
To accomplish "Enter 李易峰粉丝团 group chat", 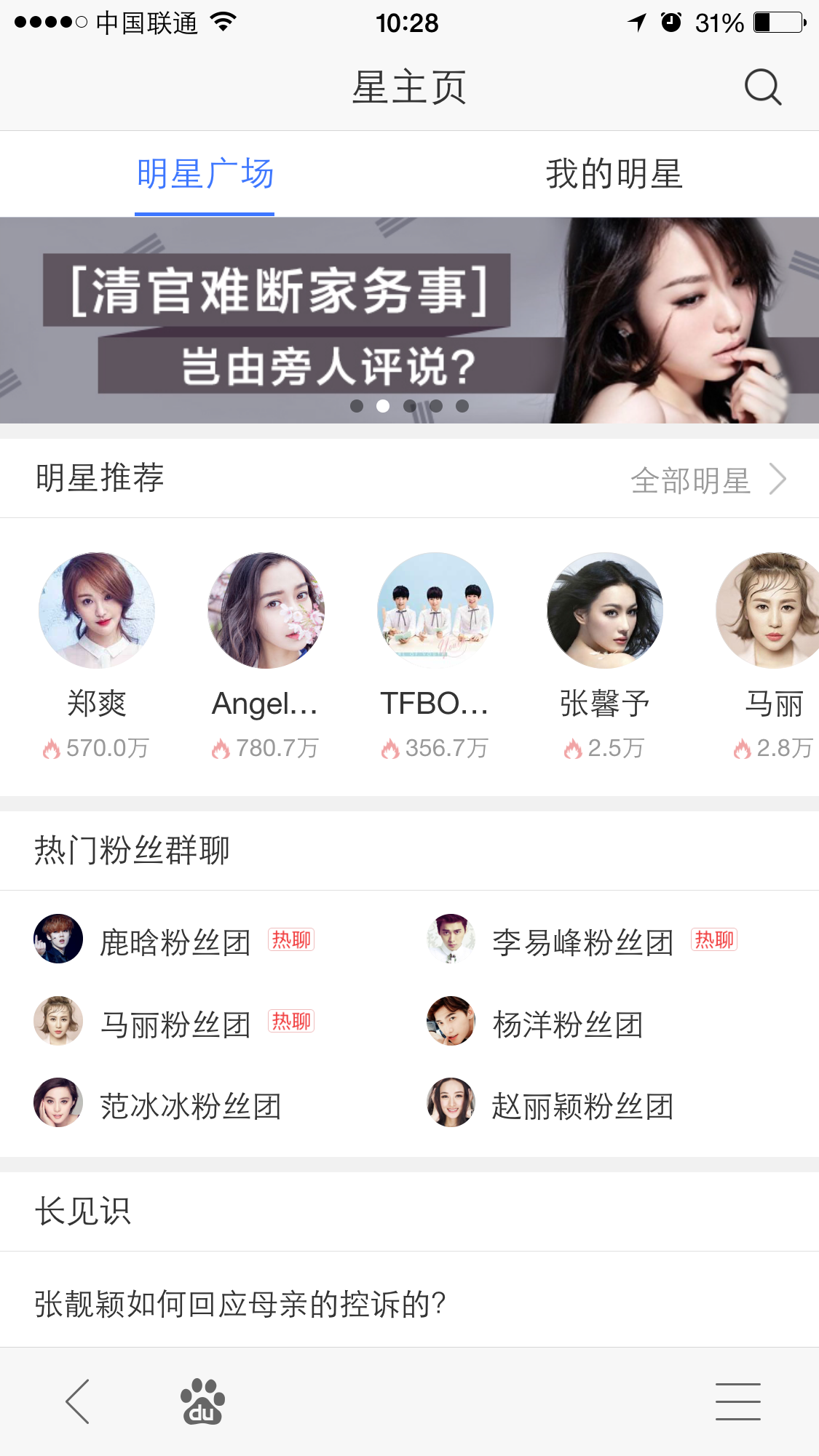I will [x=582, y=942].
